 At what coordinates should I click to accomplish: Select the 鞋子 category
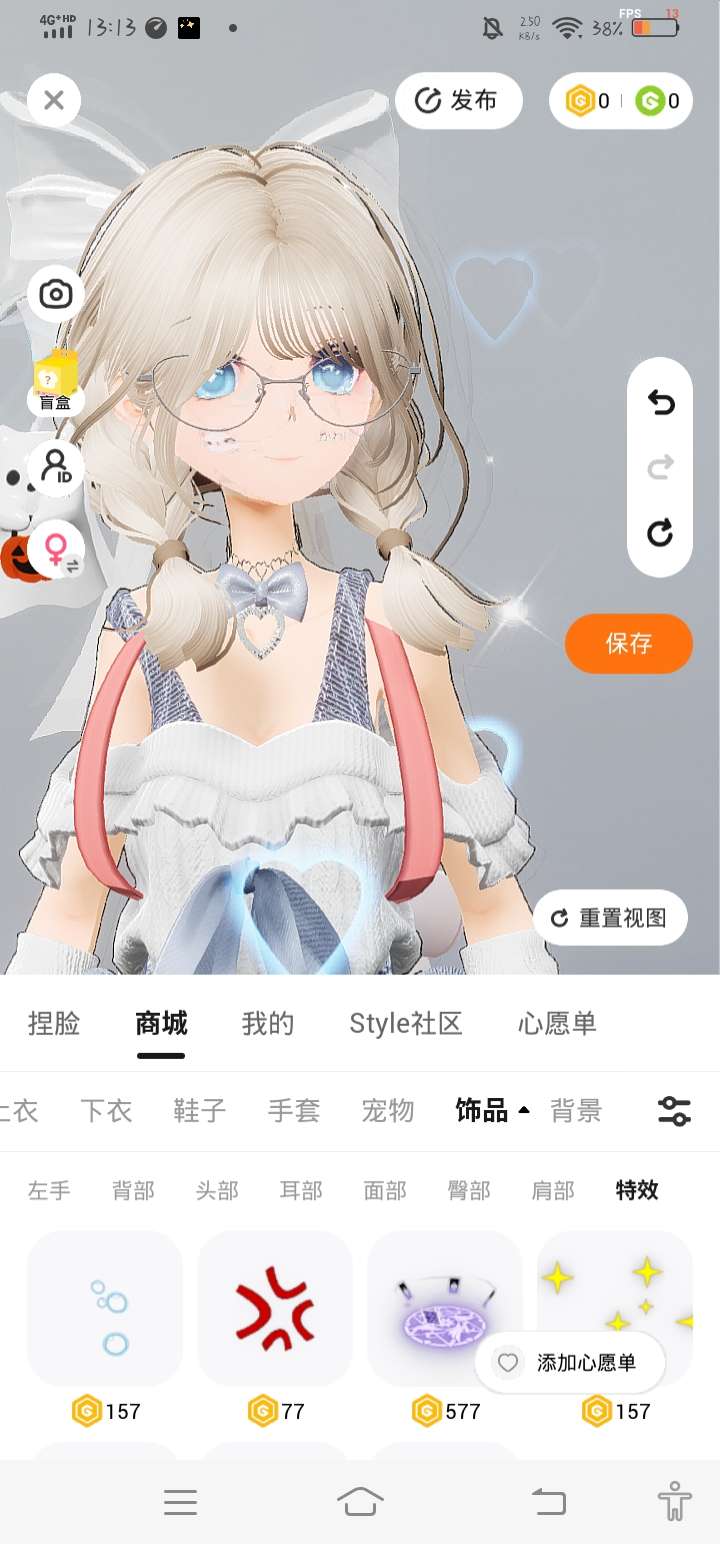point(200,1110)
